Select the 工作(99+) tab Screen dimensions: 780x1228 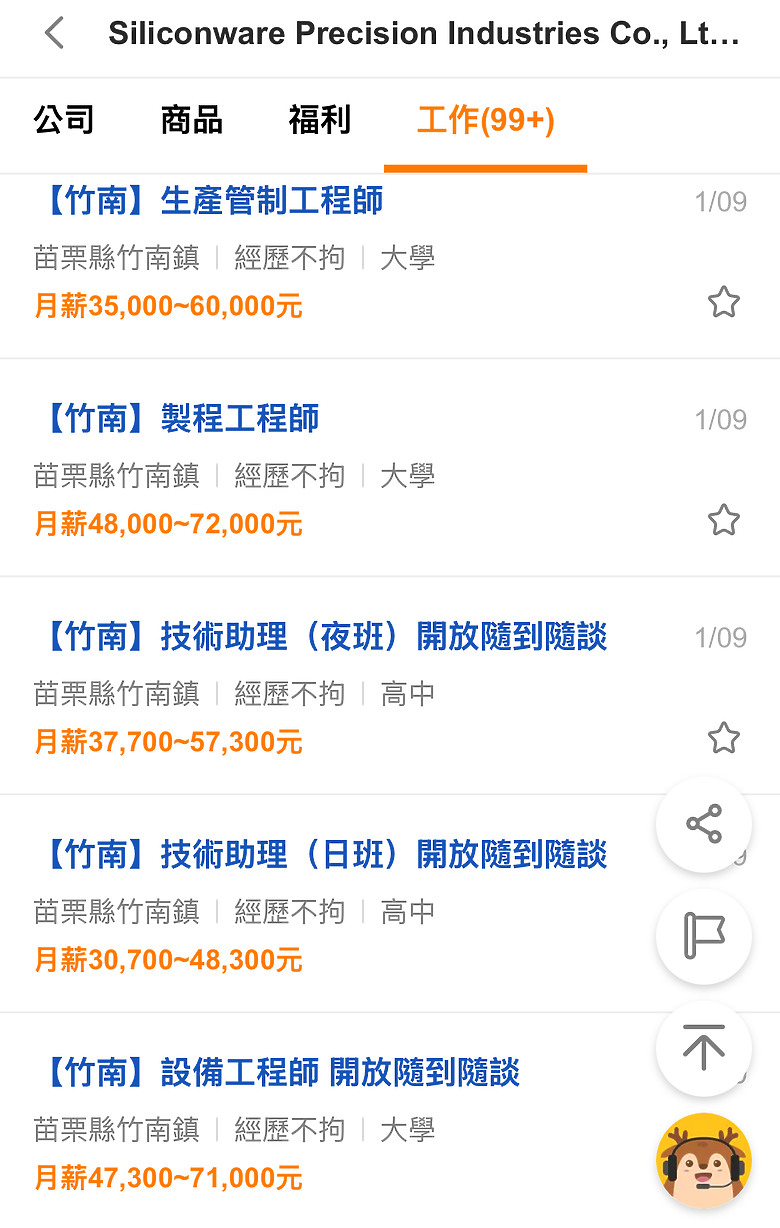485,121
